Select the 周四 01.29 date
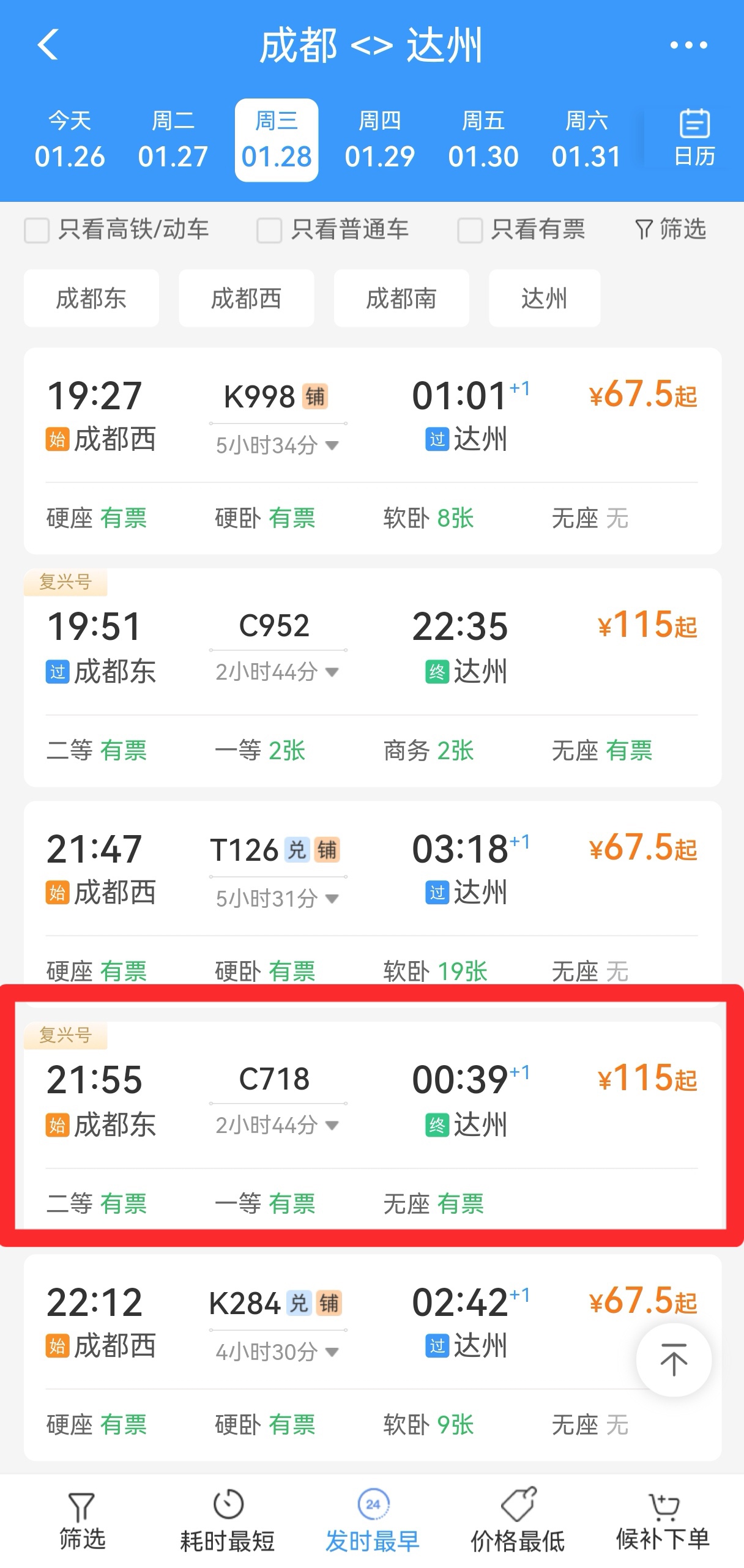The height and width of the screenshot is (1568, 744). 379,141
